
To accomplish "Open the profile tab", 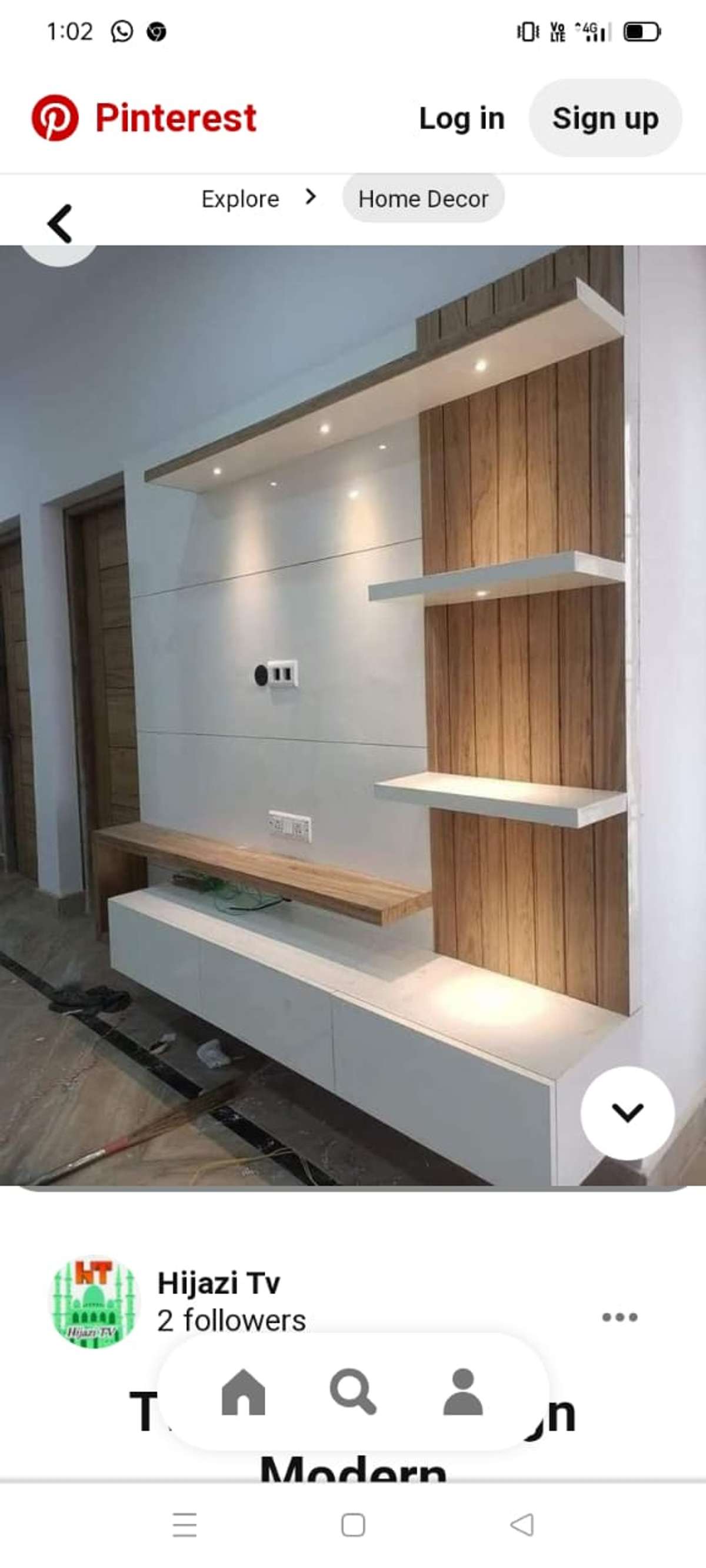I will click(463, 1392).
